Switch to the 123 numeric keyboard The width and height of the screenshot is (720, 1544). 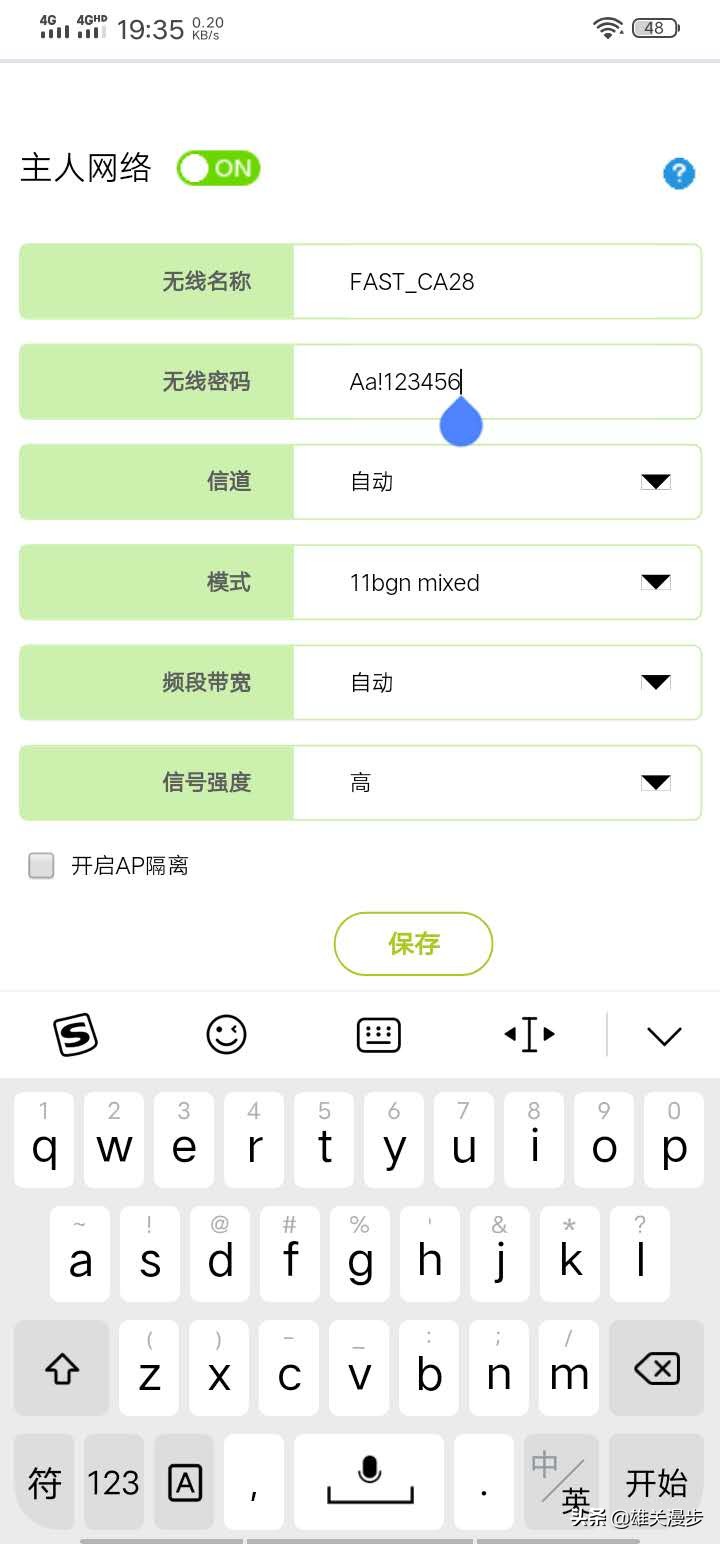click(113, 1482)
